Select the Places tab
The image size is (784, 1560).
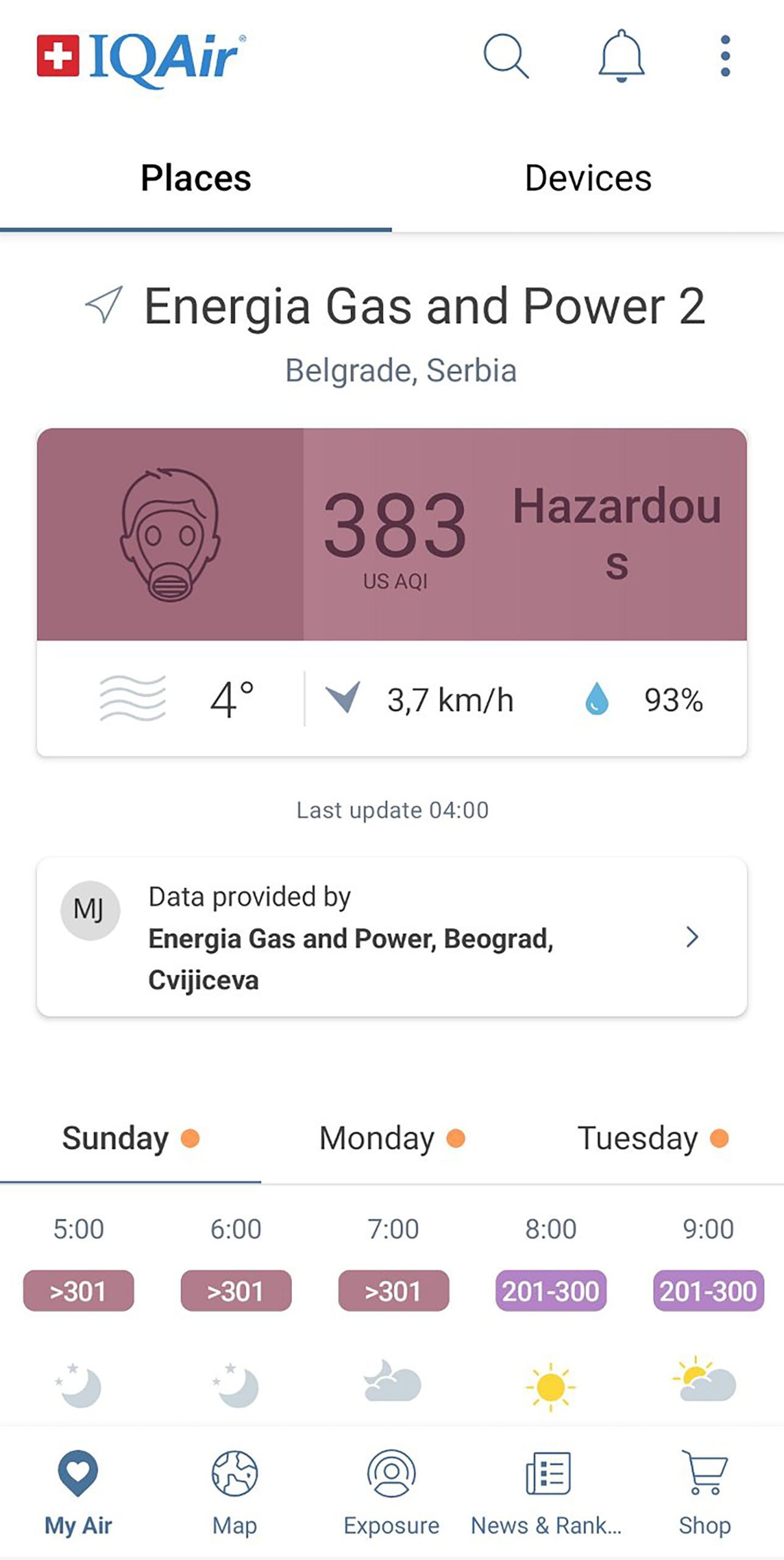pyautogui.click(x=196, y=179)
